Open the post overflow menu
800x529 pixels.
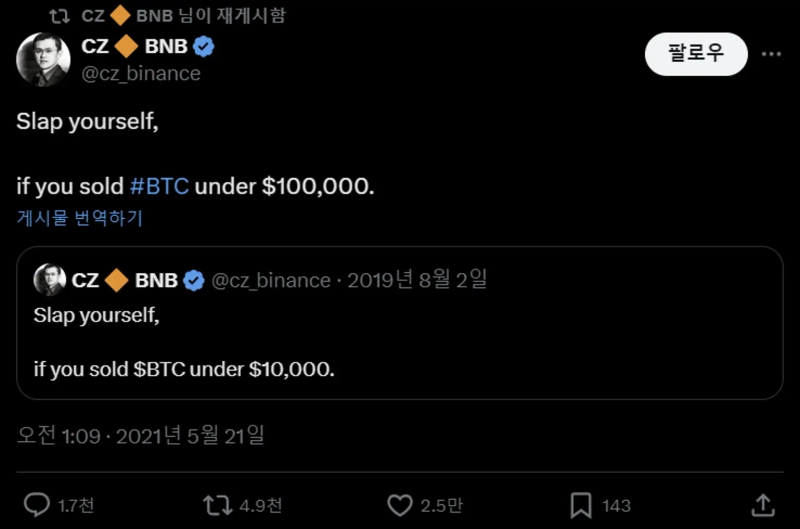772,54
